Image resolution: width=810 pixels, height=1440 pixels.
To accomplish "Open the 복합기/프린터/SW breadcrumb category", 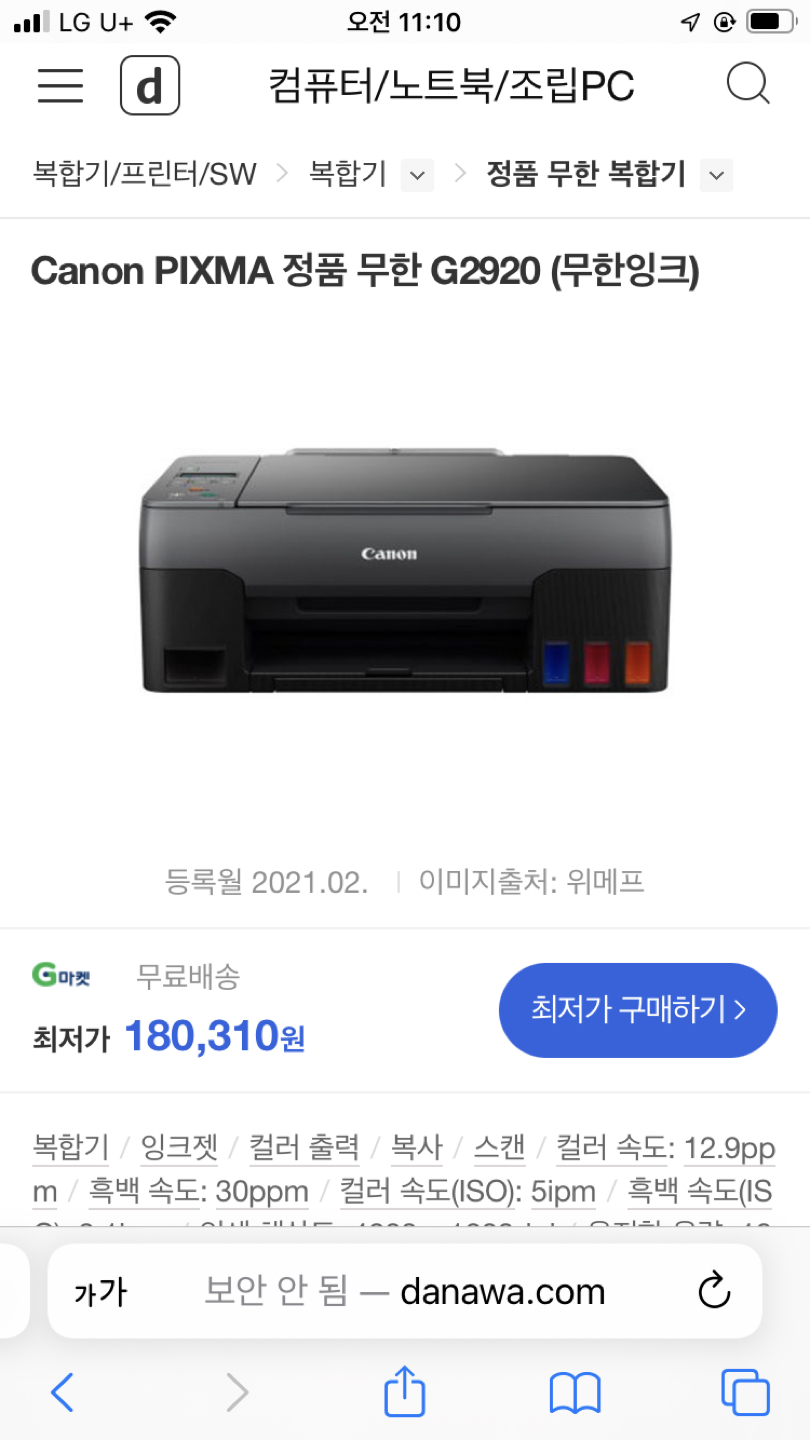I will (x=144, y=174).
